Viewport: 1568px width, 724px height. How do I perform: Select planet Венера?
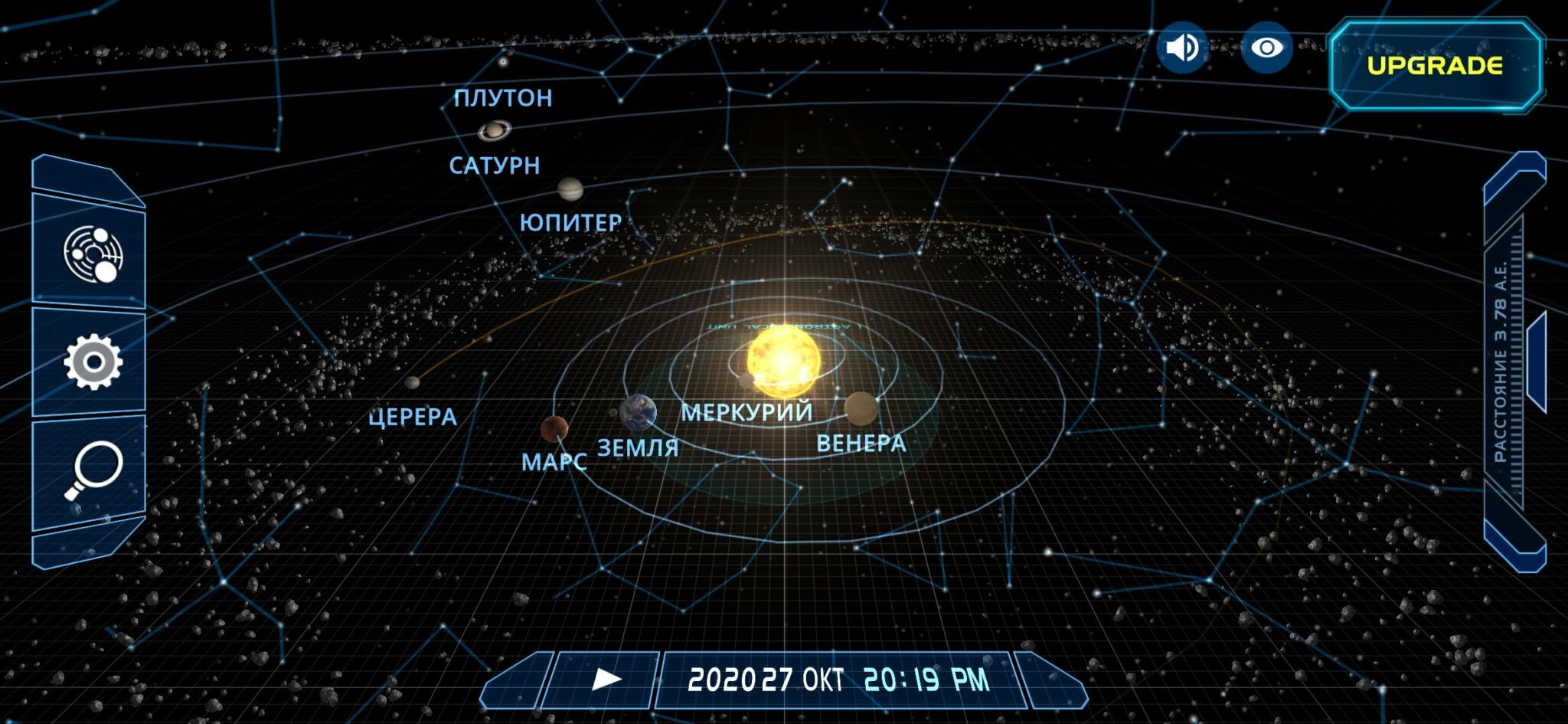coord(861,408)
